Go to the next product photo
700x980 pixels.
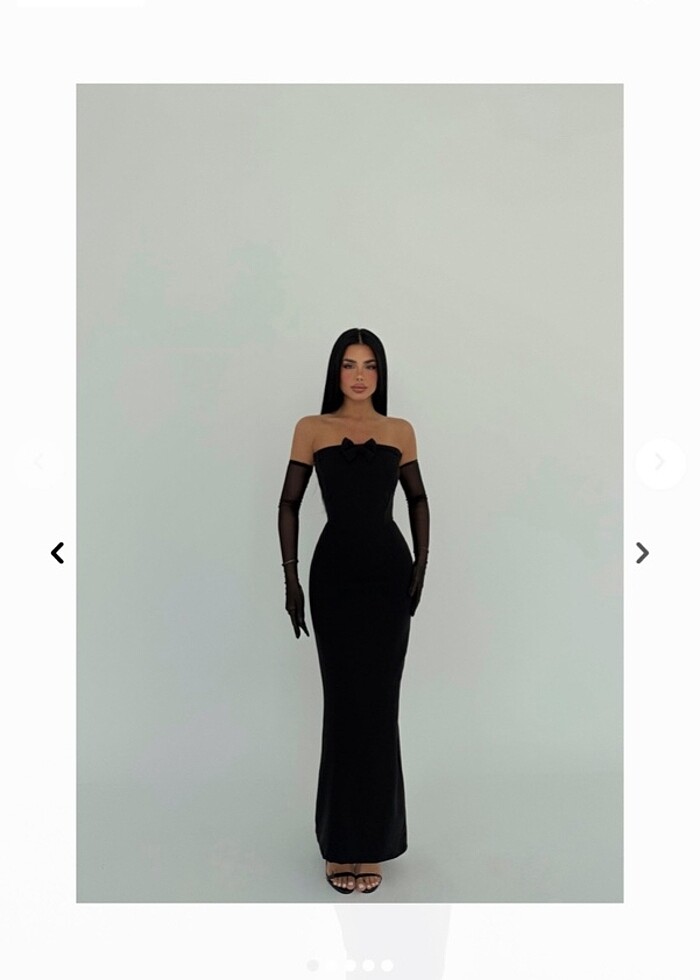[642, 553]
